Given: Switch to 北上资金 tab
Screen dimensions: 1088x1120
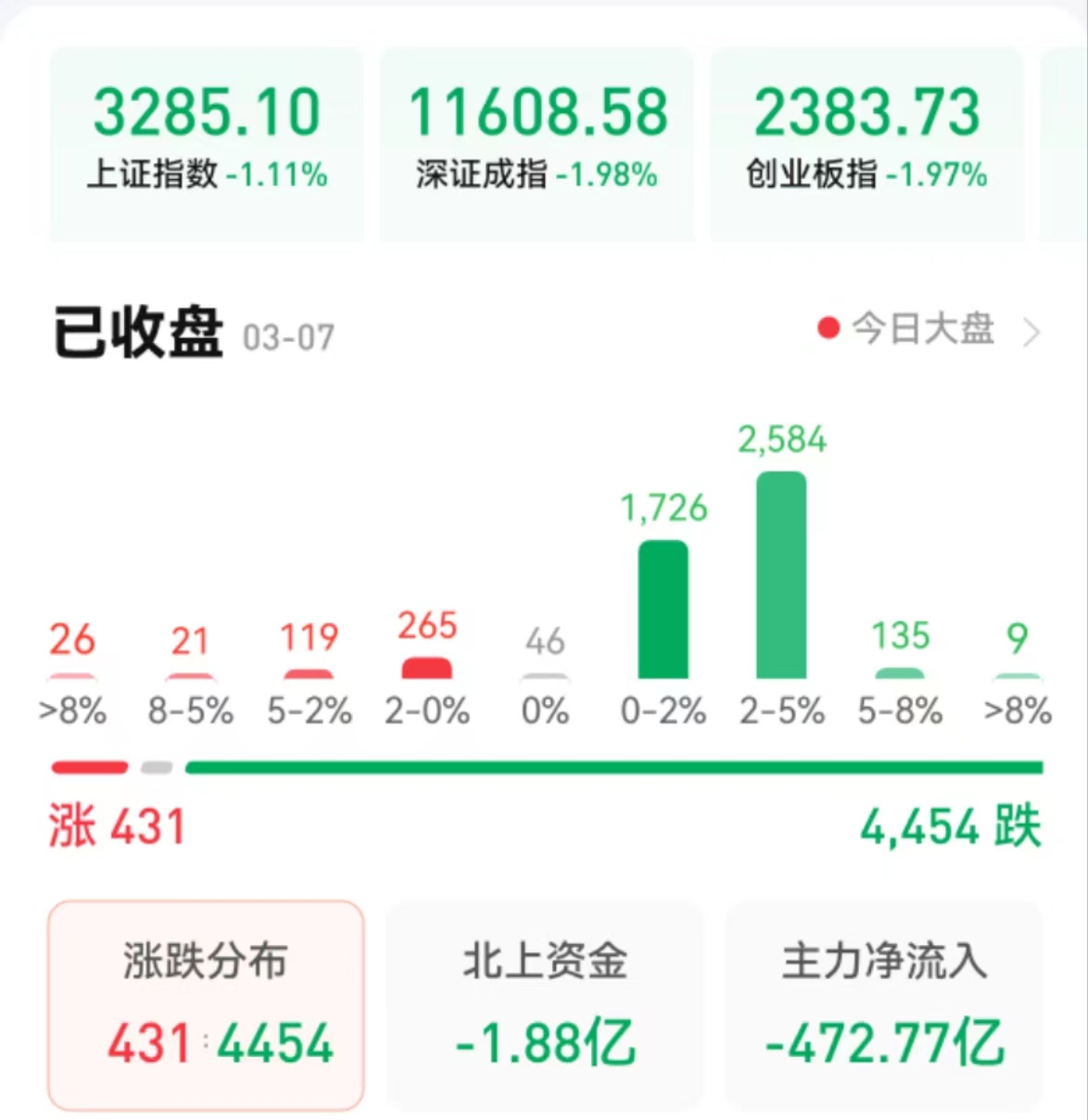Looking at the screenshot, I should click(545, 1004).
